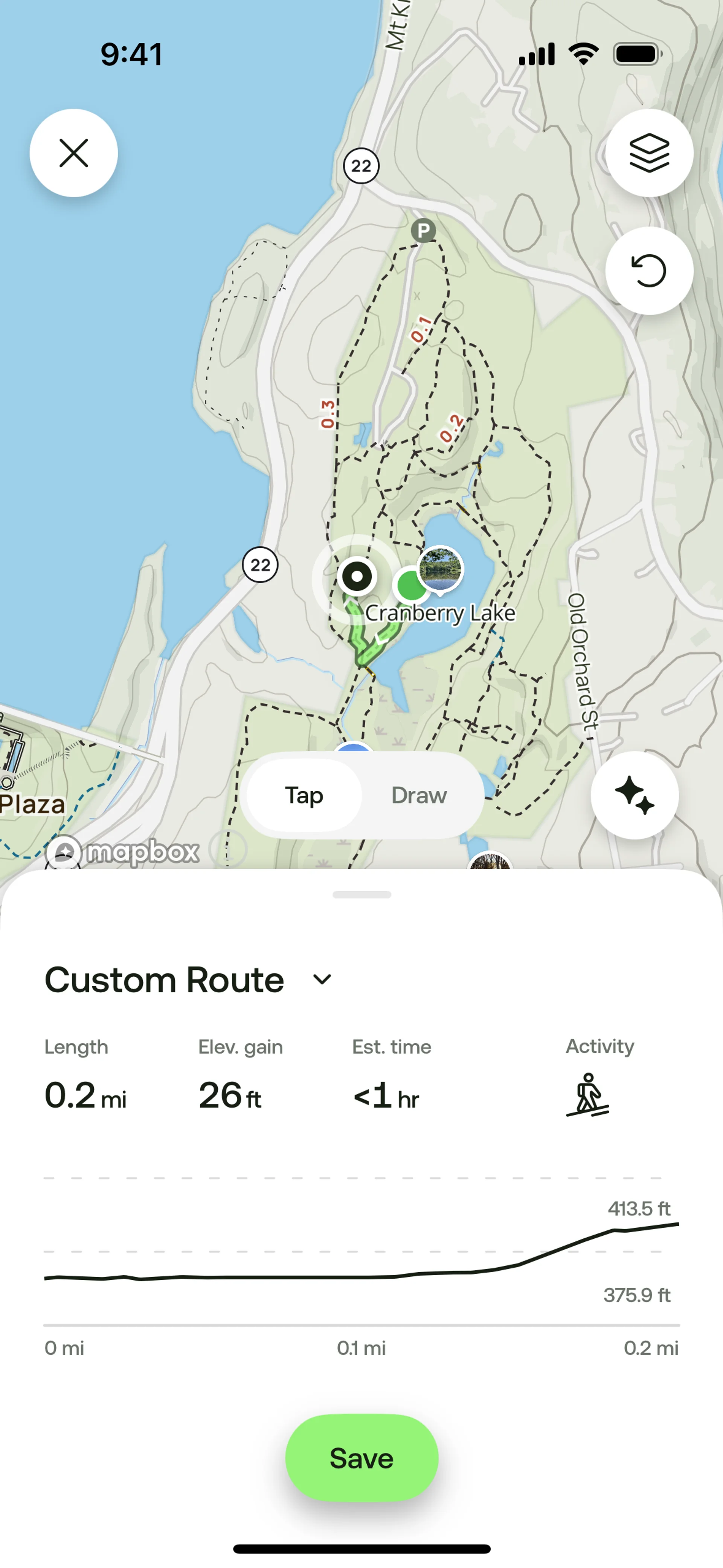The height and width of the screenshot is (1568, 723).
Task: Select Tap mode
Action: pos(304,796)
